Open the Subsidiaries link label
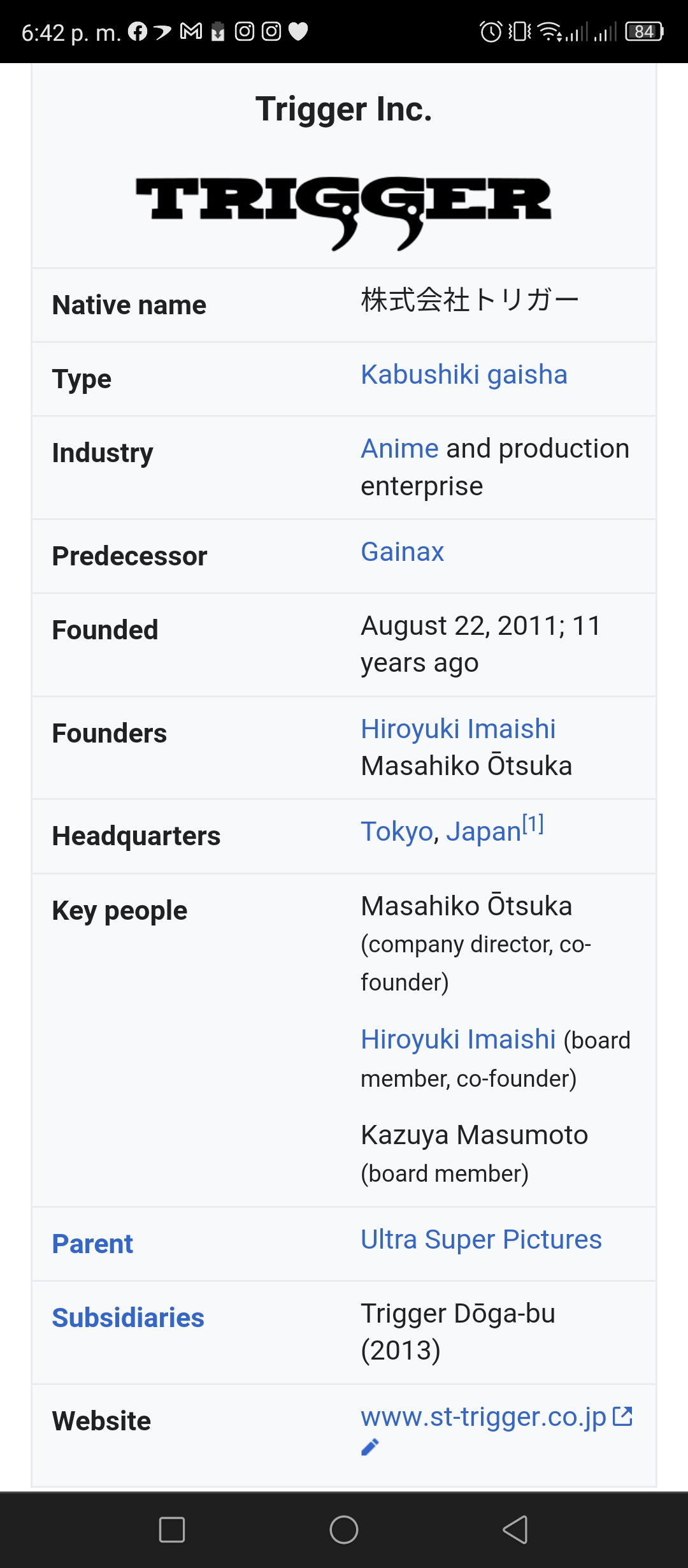Screen dimensions: 688x1568 [x=128, y=1318]
